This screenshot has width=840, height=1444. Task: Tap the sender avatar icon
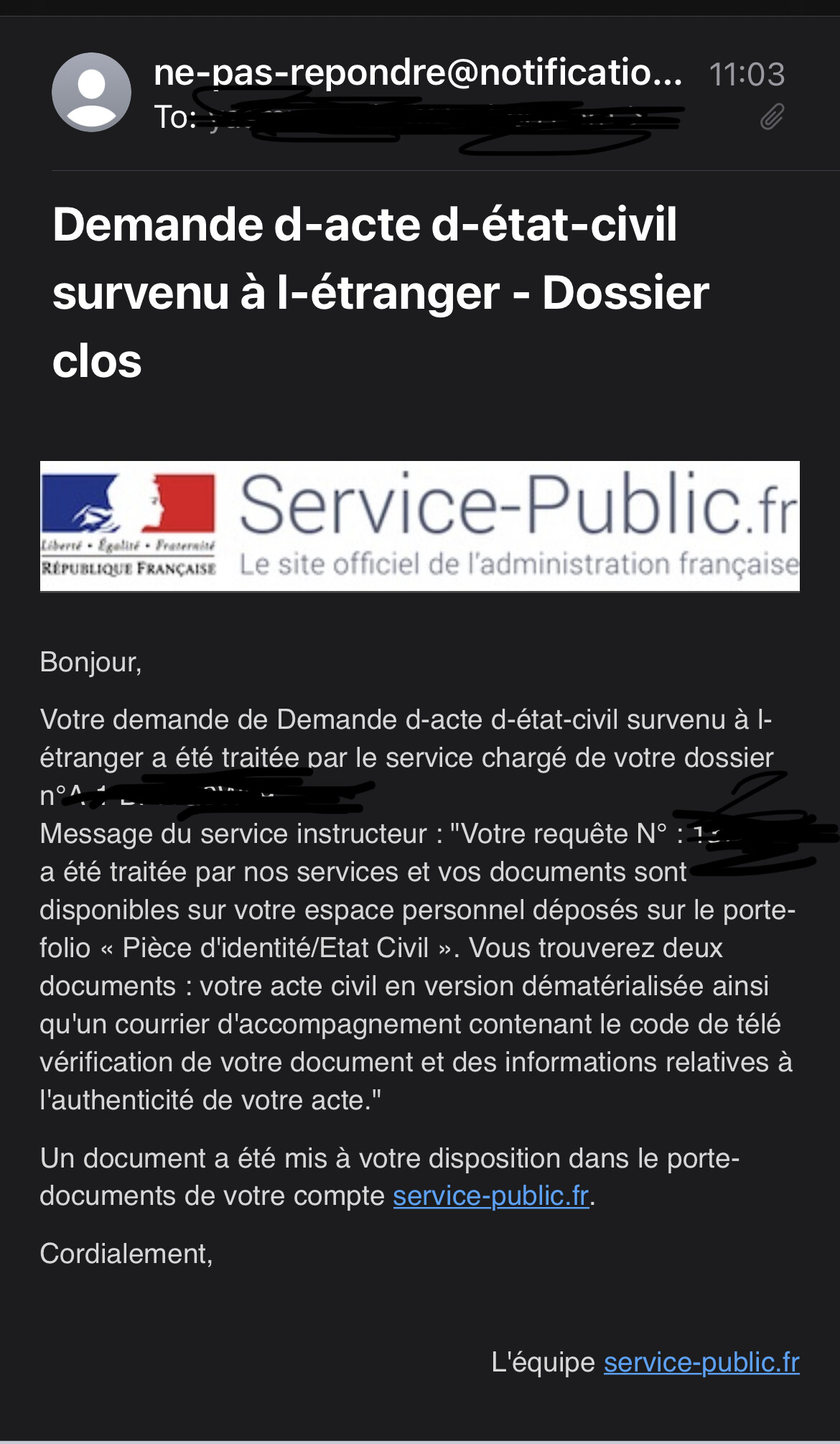coord(91,92)
